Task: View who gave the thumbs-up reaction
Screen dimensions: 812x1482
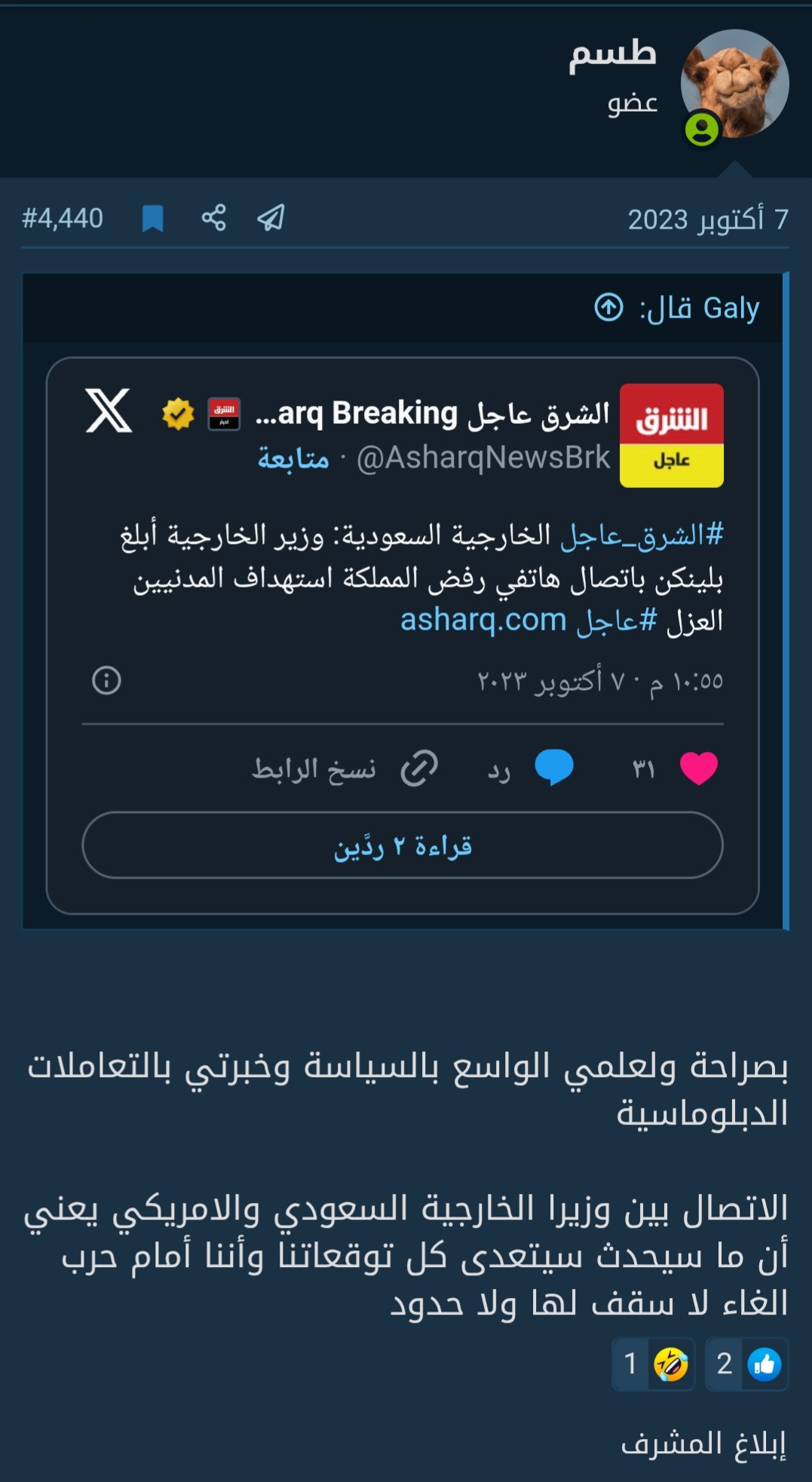Action: tap(746, 1364)
